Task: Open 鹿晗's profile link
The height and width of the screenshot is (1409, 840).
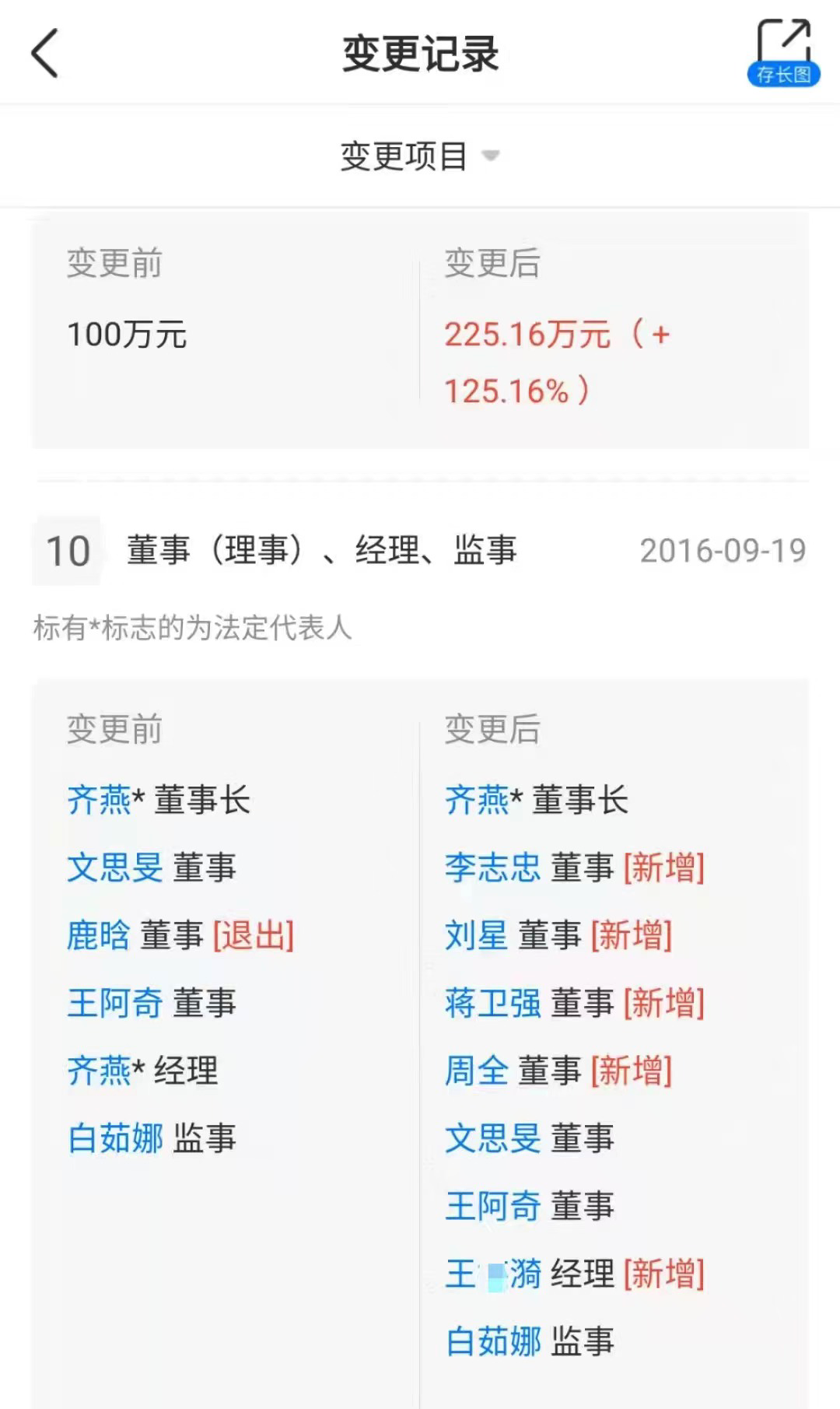Action: [x=98, y=935]
